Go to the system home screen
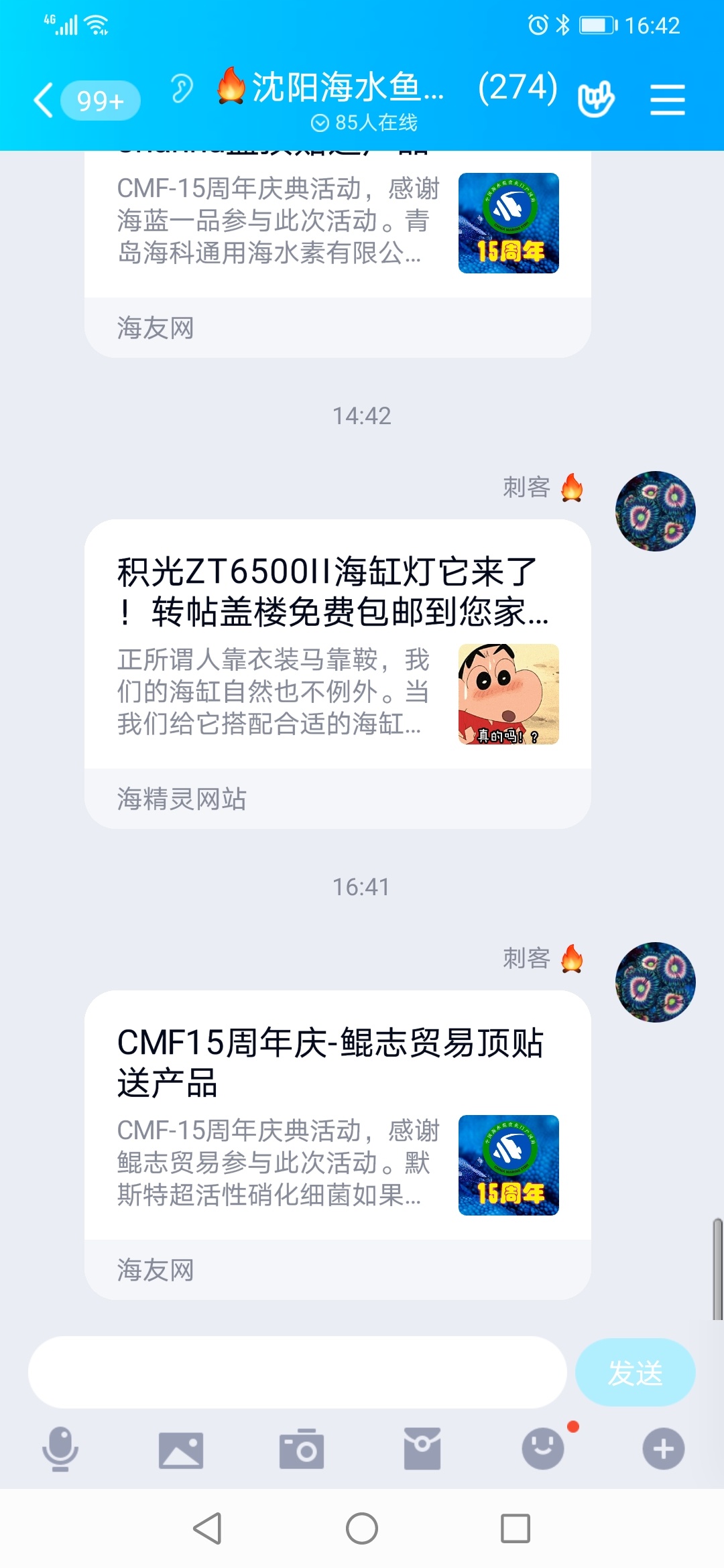 point(362,1529)
